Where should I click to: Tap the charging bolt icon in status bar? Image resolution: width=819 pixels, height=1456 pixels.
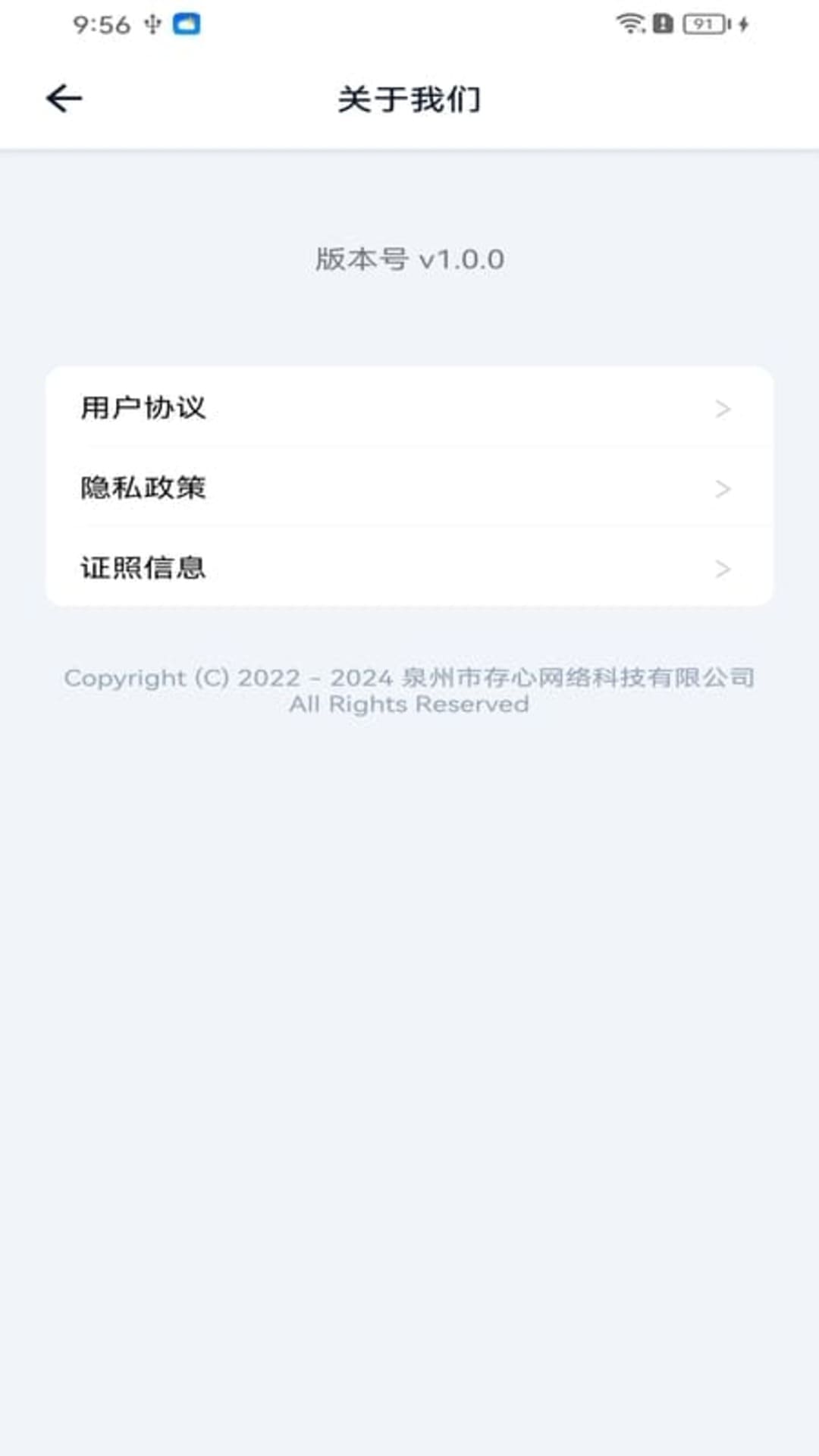pos(736,22)
